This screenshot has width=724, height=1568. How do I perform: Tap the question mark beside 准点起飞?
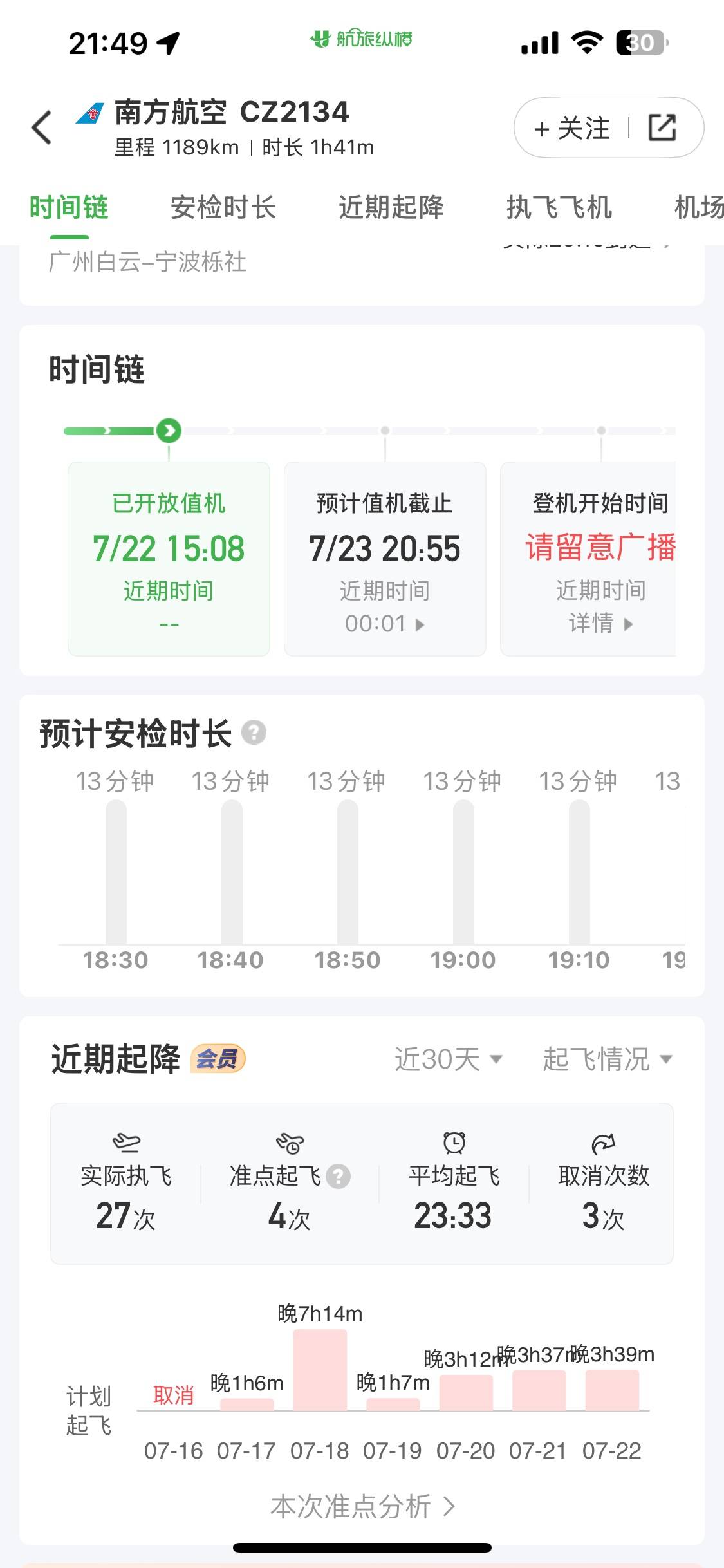338,1176
